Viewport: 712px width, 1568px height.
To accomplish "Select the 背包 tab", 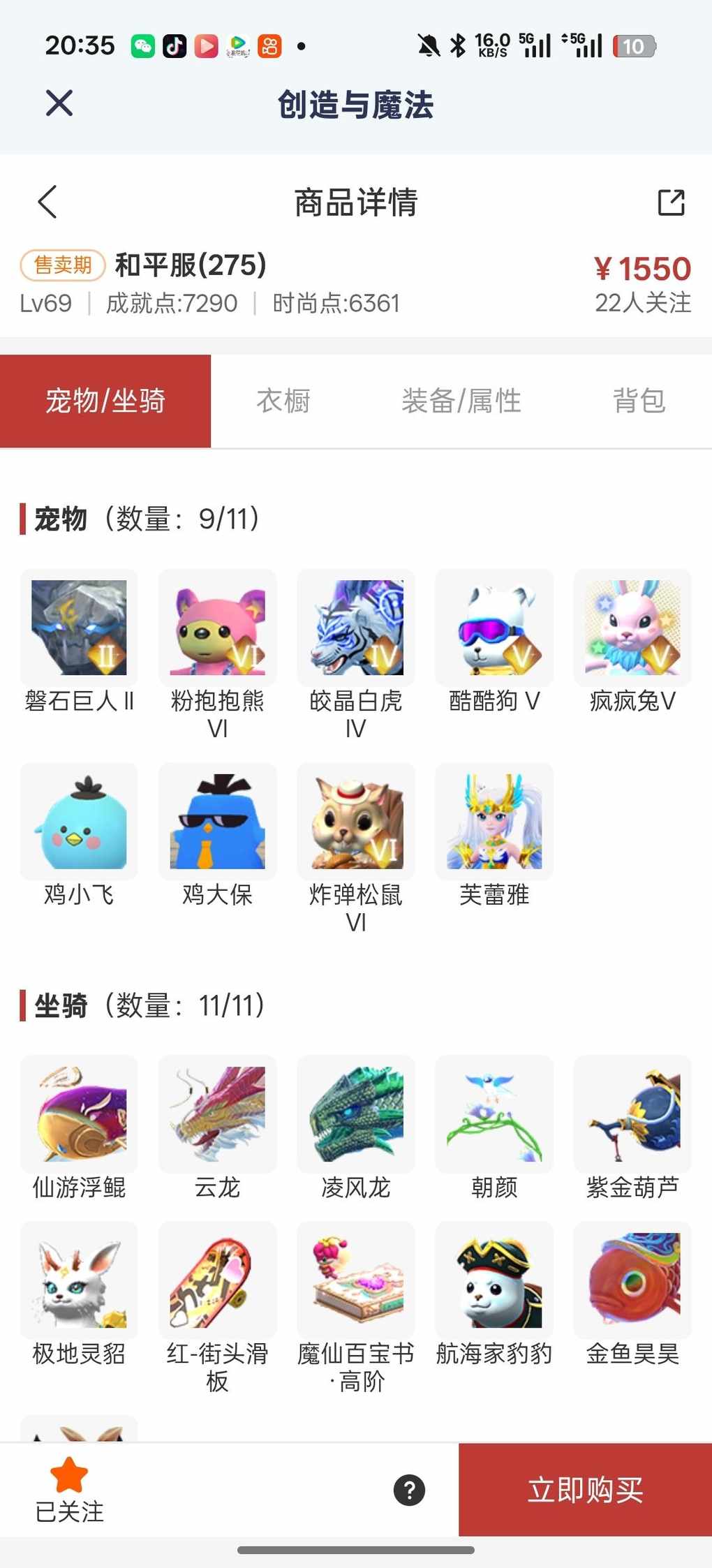I will pyautogui.click(x=639, y=401).
